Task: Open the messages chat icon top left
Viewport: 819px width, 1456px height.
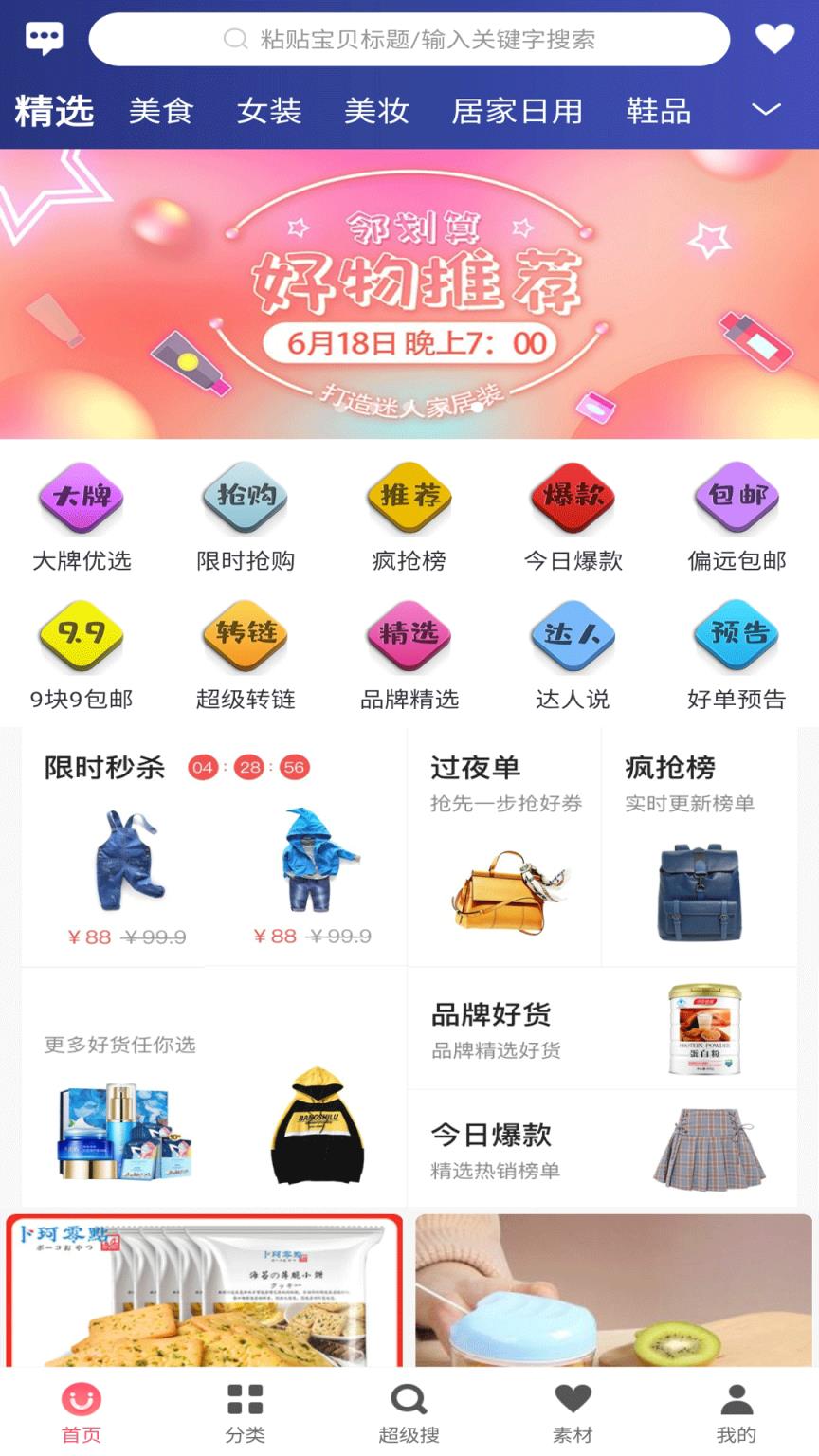Action: click(41, 38)
